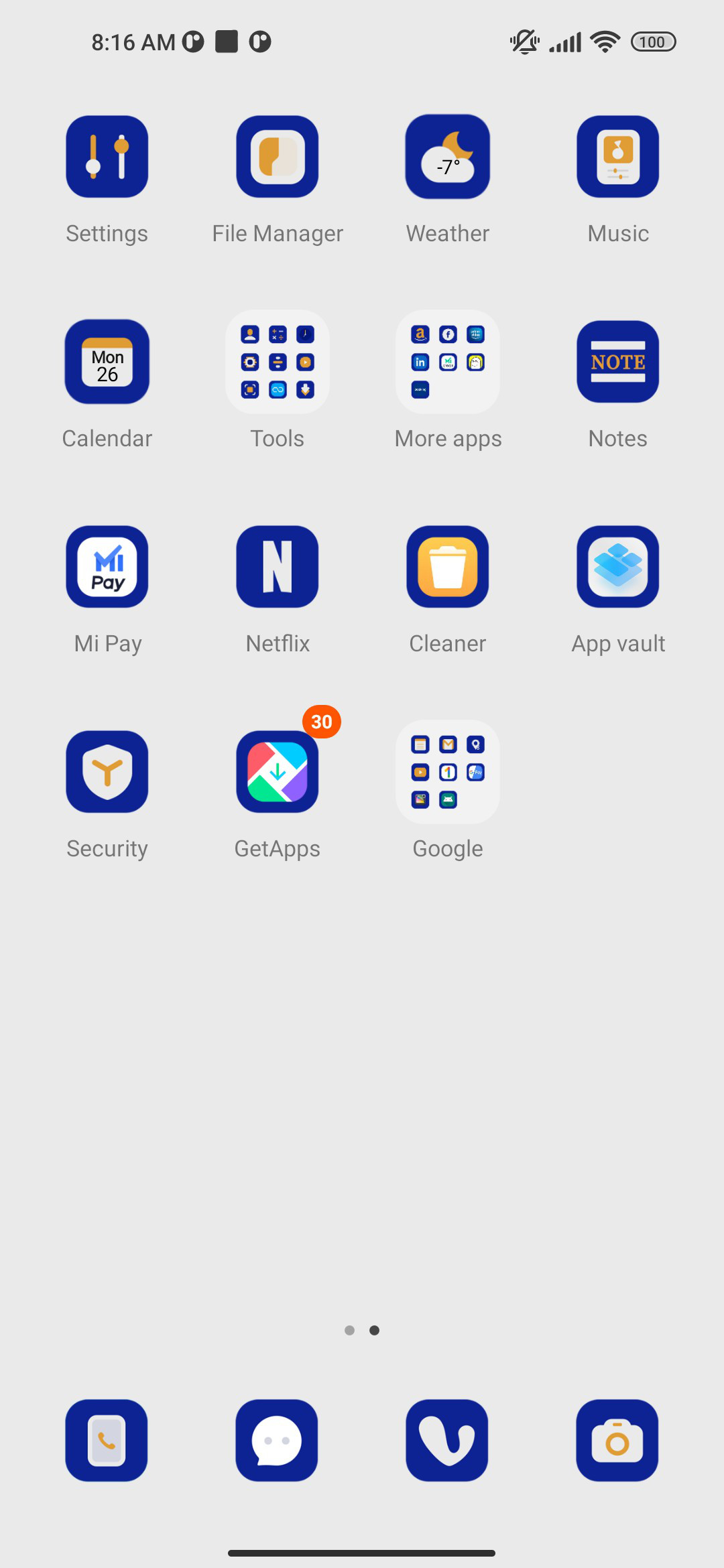Screen dimensions: 724x1568
Task: Open App vault
Action: (618, 567)
